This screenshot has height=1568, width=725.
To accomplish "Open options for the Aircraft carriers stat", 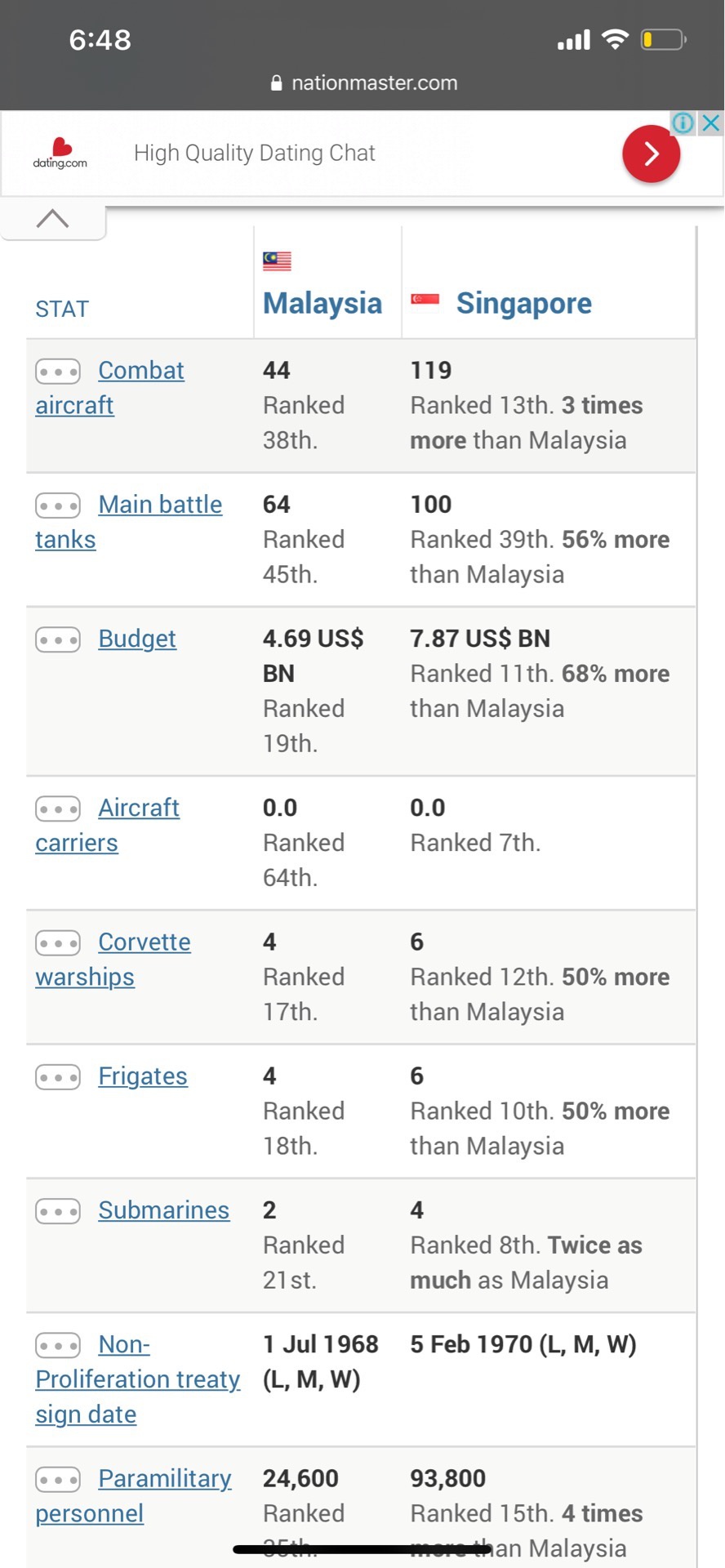I will (x=57, y=808).
